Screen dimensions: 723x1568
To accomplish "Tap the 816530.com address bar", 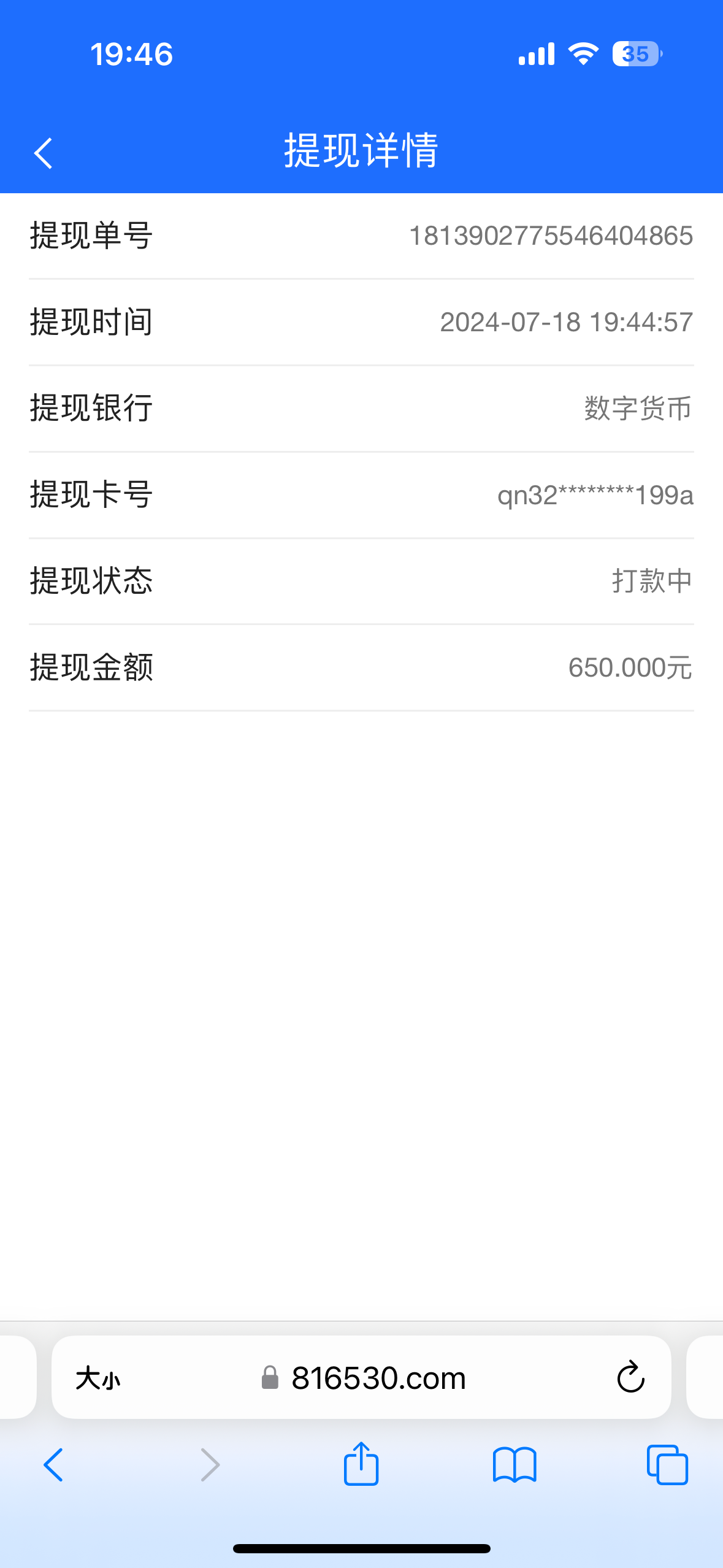I will click(x=378, y=1378).
